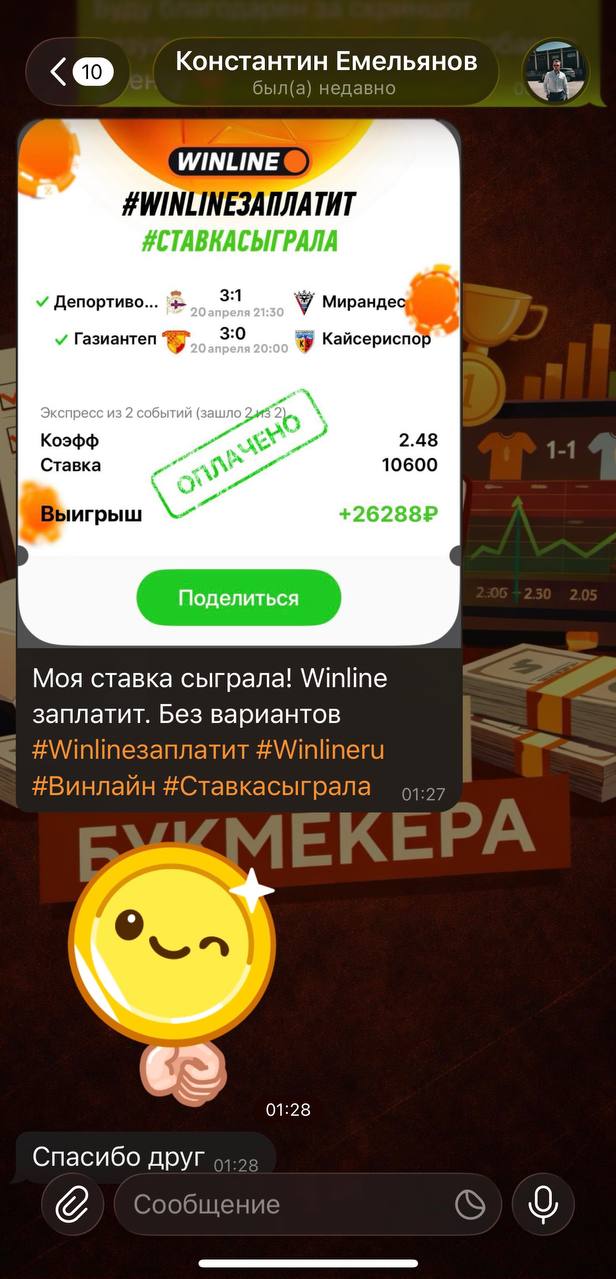Open the #Ставкасыграла hashtag
The image size is (616, 1279).
pyautogui.click(x=267, y=786)
